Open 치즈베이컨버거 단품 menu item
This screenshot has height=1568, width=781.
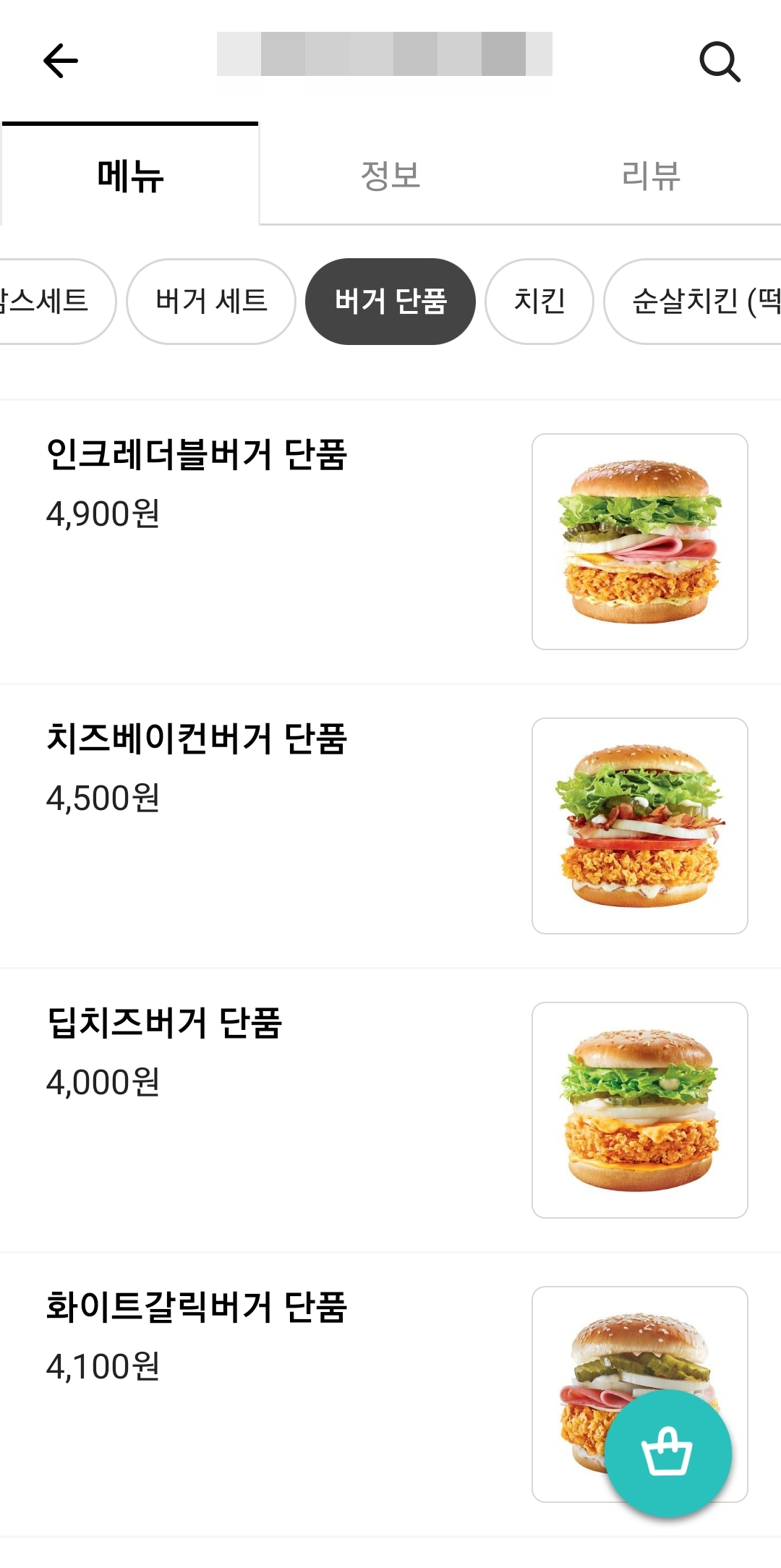197,740
